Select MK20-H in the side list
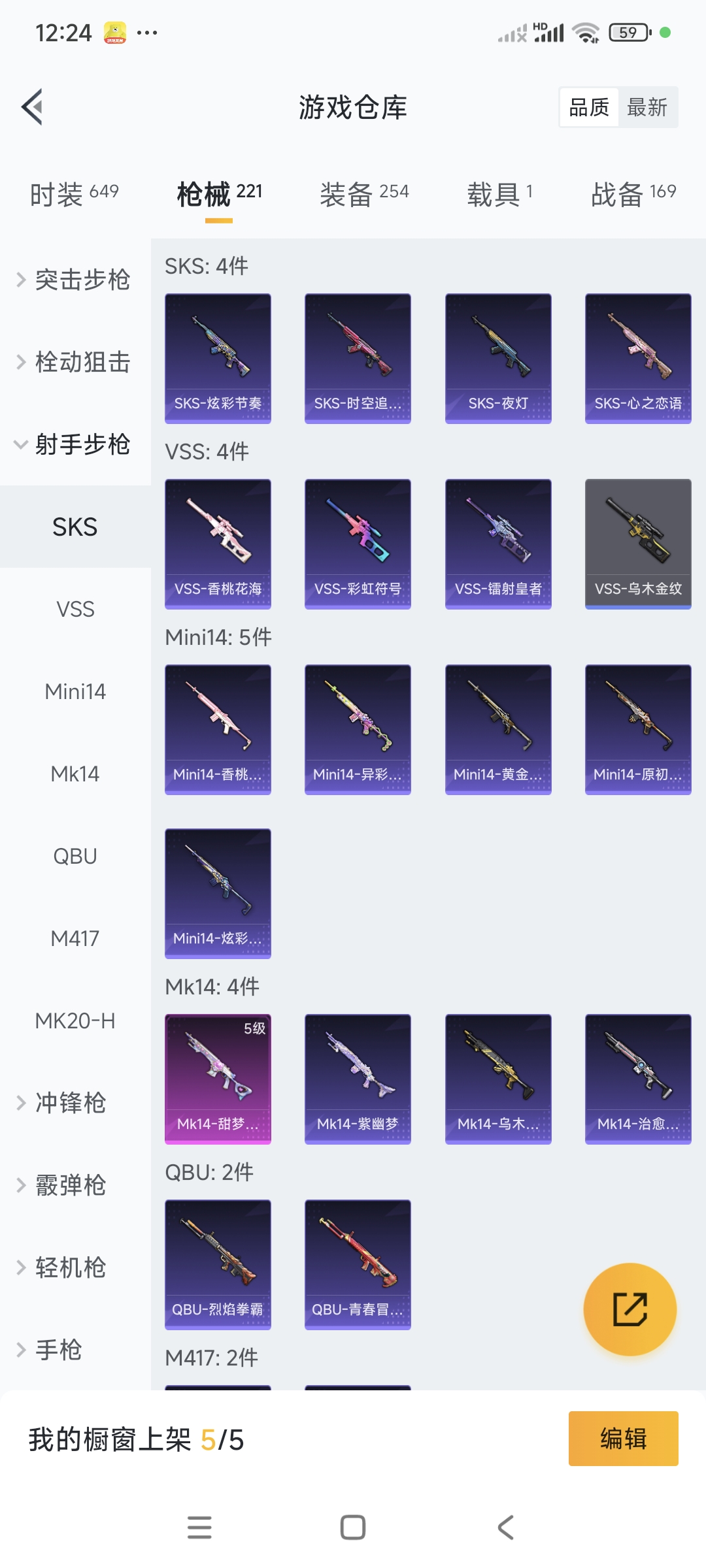 [x=75, y=1021]
